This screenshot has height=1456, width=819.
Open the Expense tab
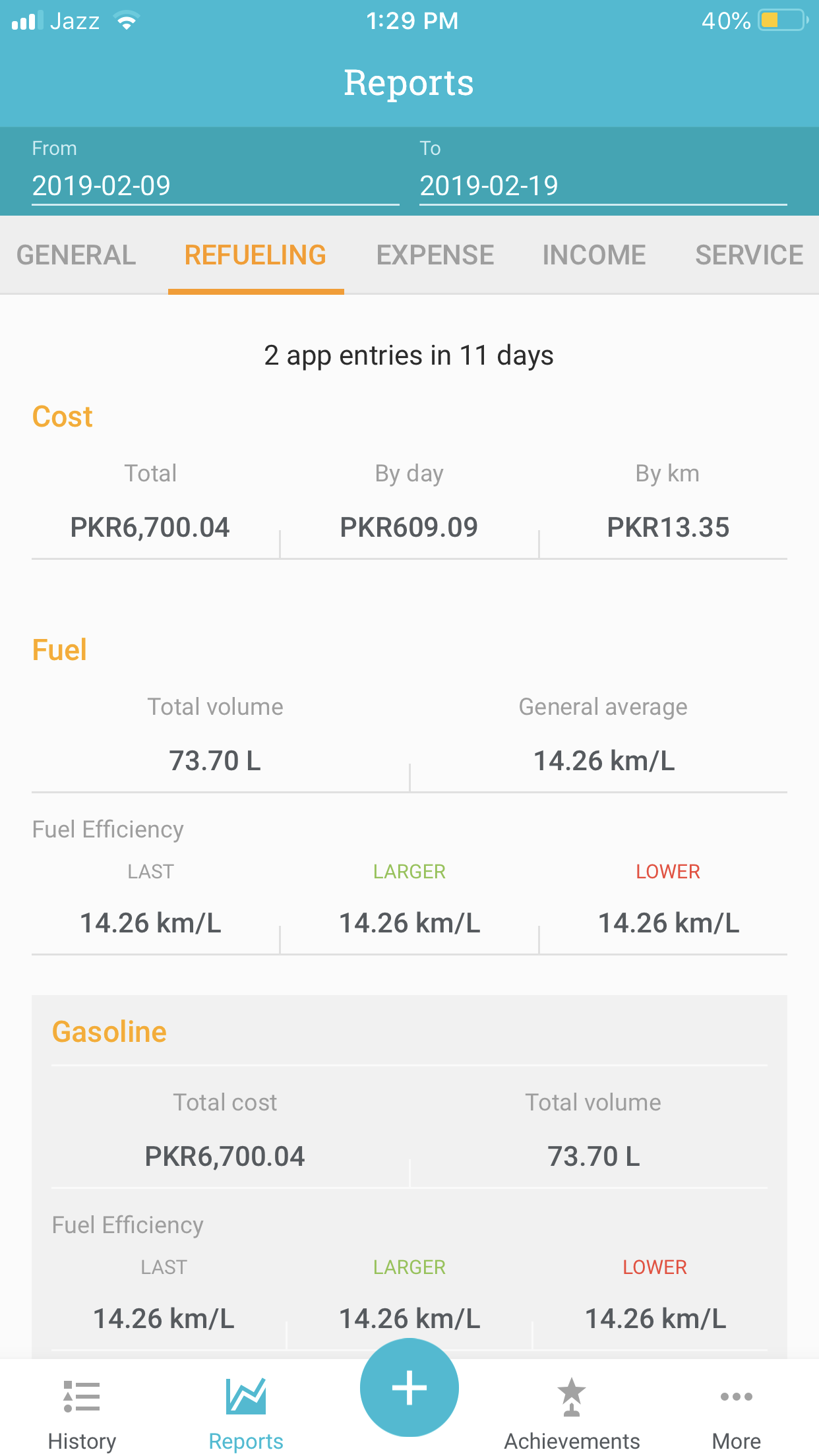[435, 255]
